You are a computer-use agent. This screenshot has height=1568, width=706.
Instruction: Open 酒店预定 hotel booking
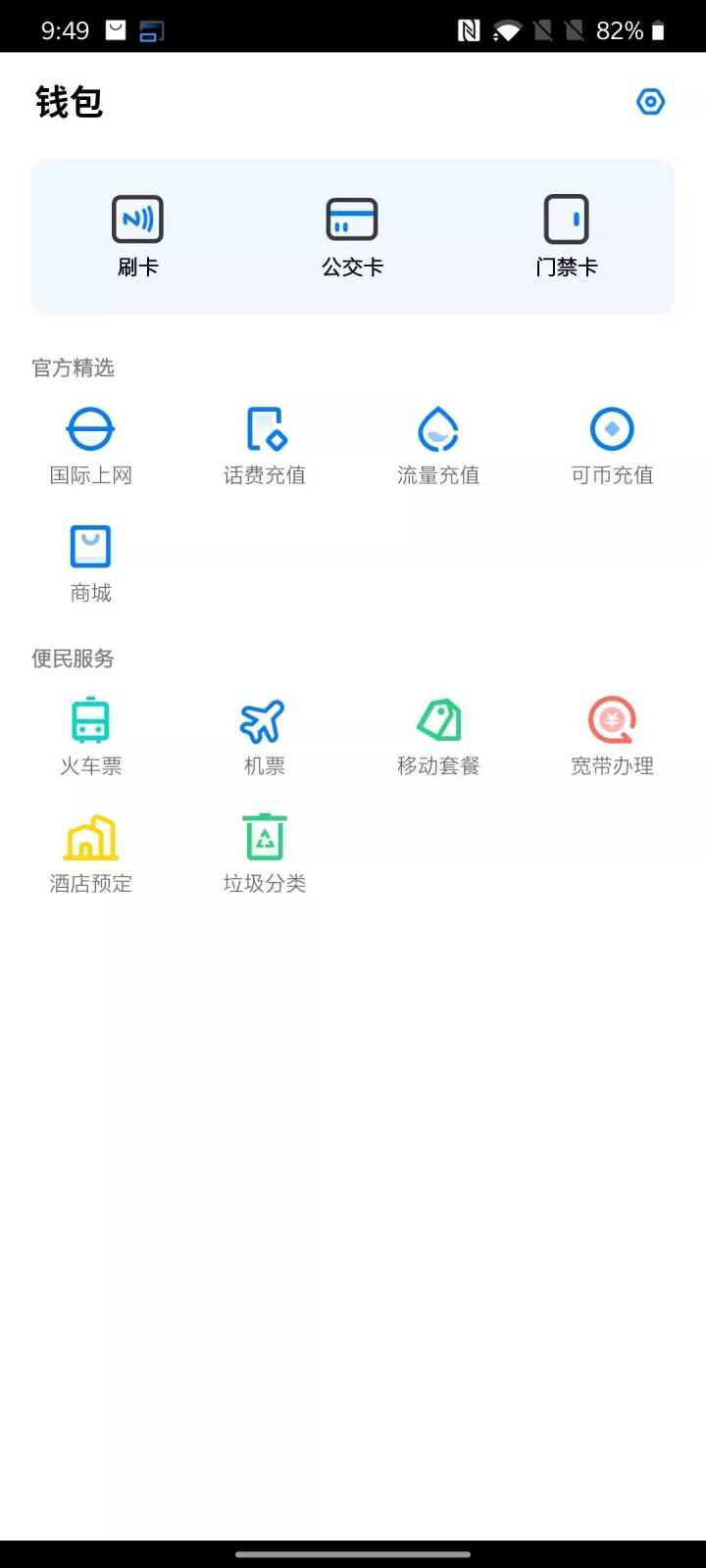coord(90,855)
